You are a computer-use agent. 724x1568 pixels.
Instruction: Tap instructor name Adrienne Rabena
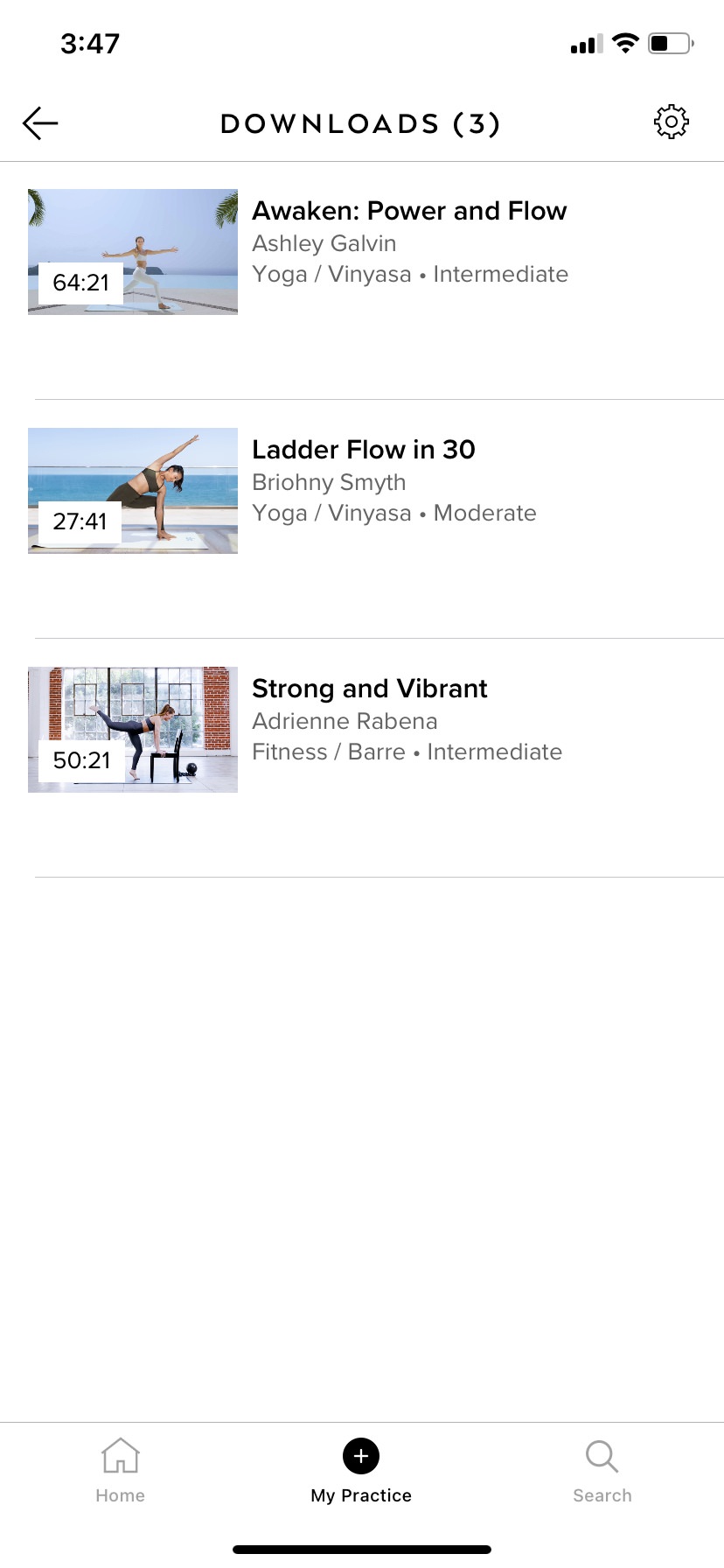[345, 721]
